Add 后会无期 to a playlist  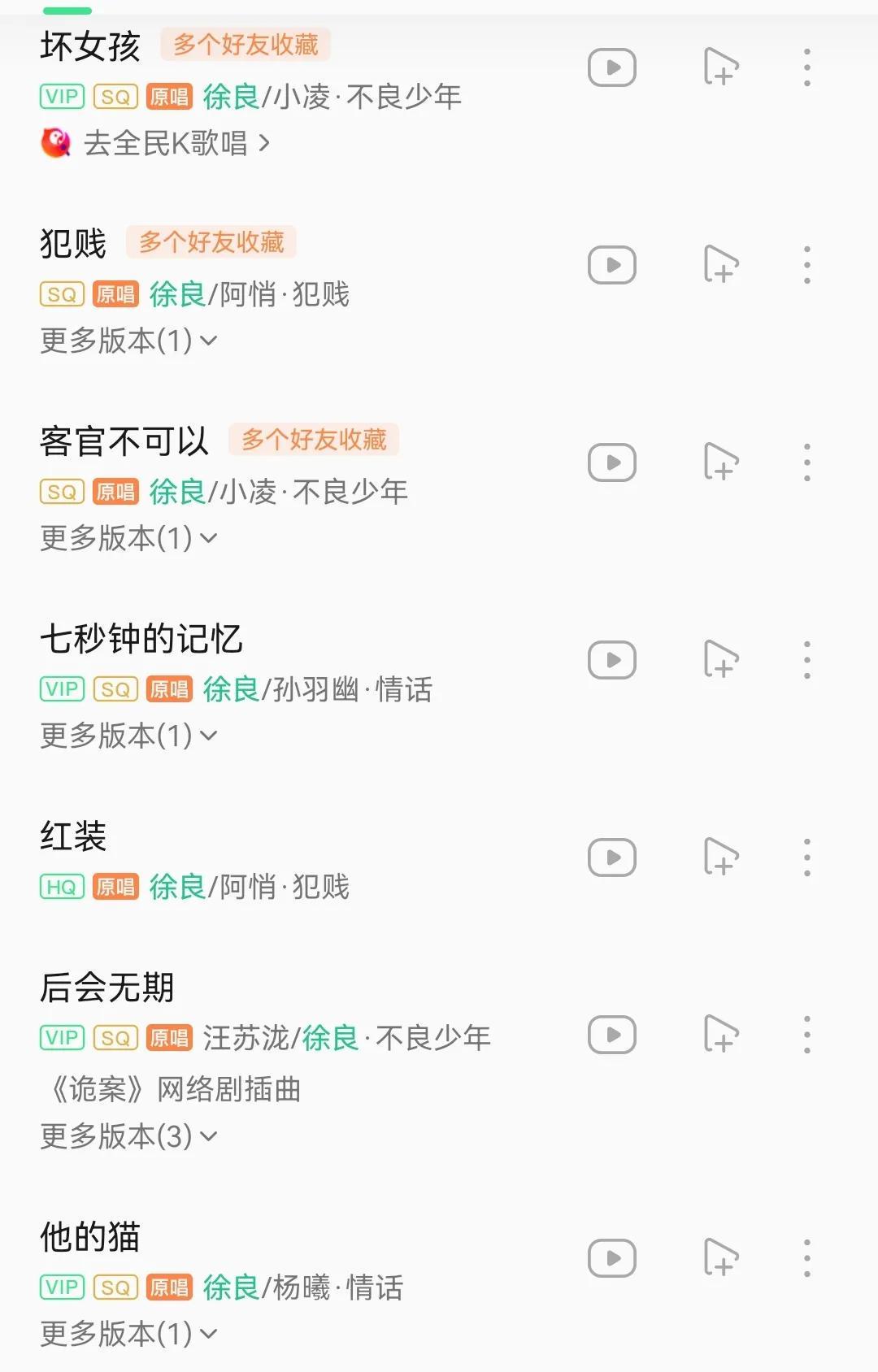point(720,1035)
